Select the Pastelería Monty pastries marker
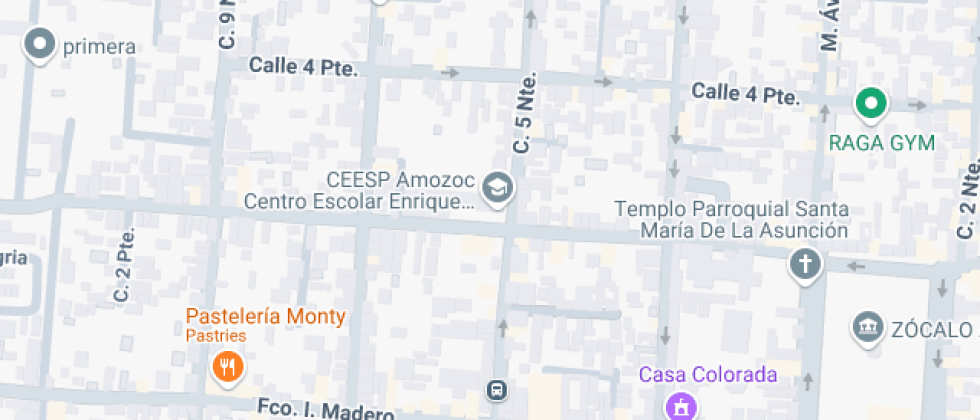Screen dimensions: 980x420 tap(229, 367)
